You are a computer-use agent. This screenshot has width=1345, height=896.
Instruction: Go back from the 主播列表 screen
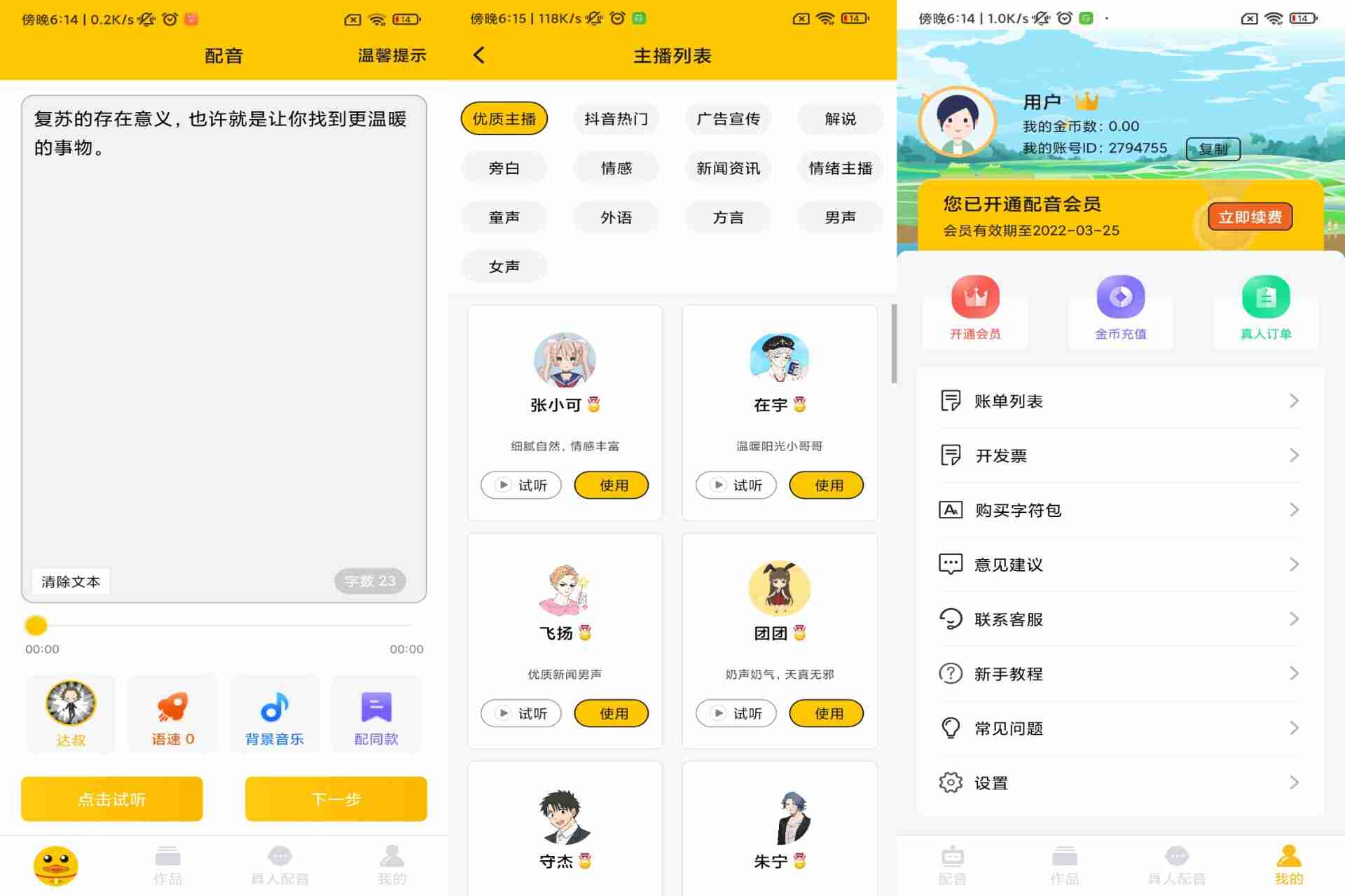tap(479, 55)
